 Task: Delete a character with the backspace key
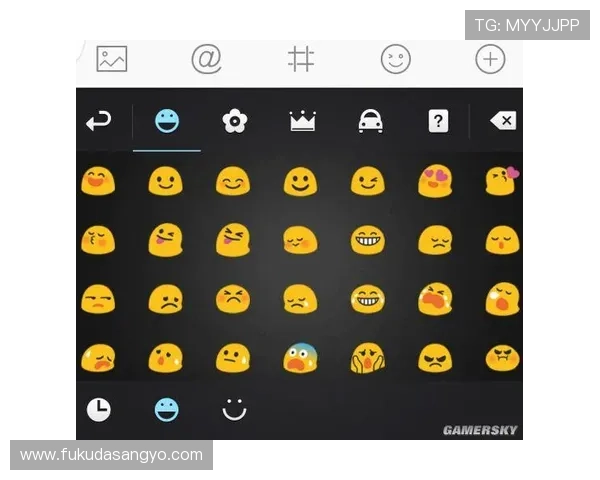click(x=503, y=122)
